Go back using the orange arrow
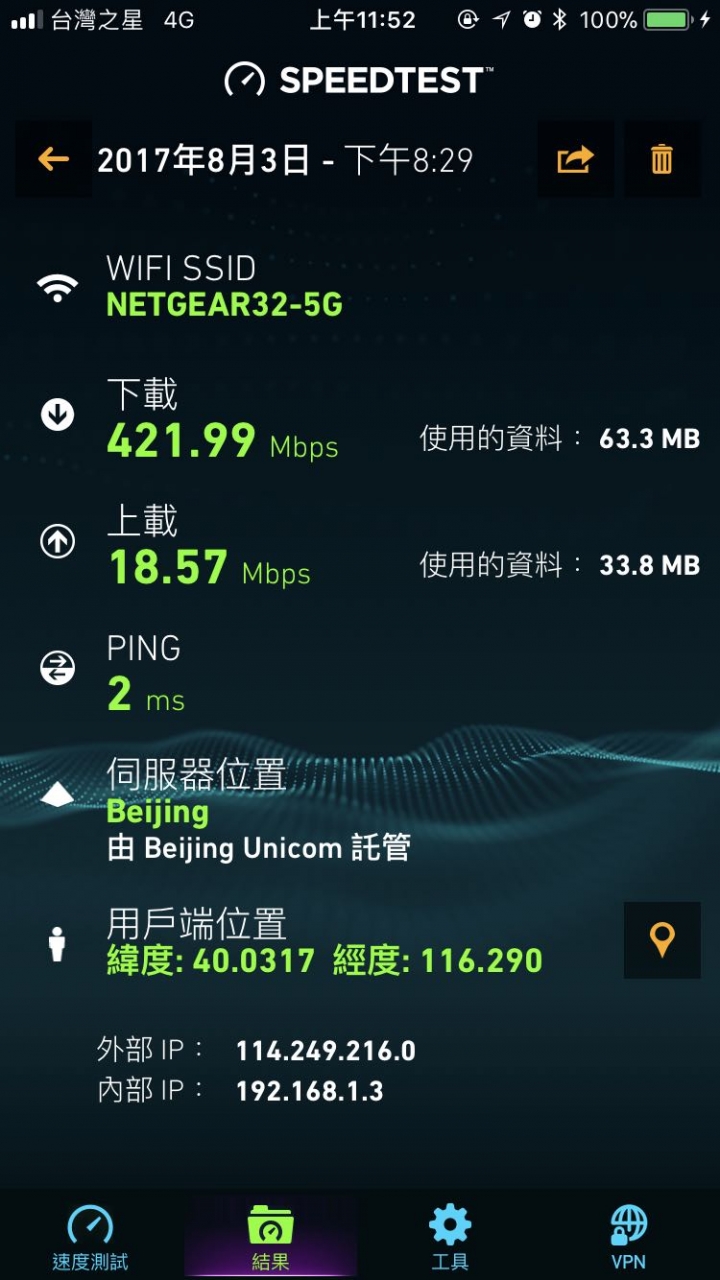This screenshot has width=720, height=1280. (53, 159)
